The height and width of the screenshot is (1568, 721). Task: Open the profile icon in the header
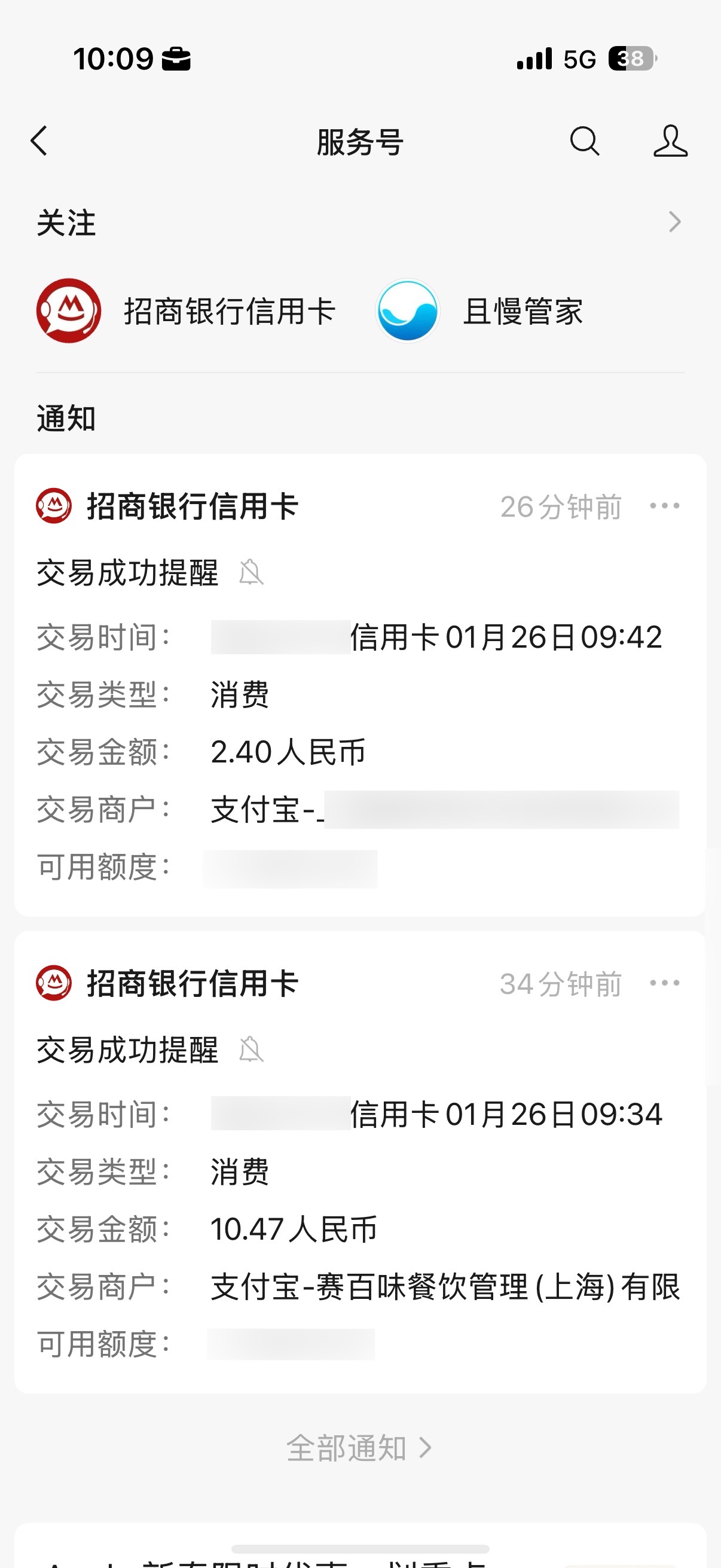tap(670, 141)
